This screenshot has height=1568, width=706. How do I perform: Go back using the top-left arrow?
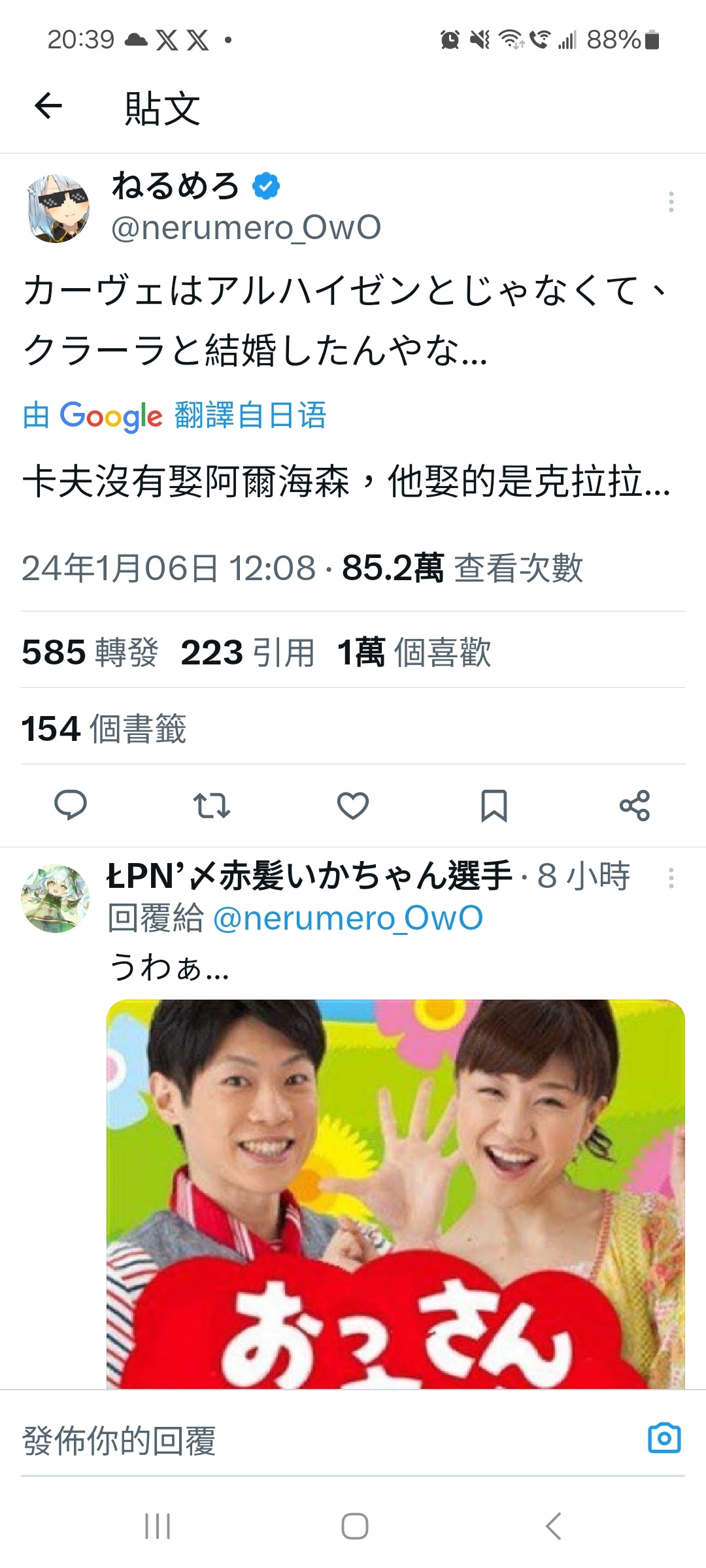[48, 106]
